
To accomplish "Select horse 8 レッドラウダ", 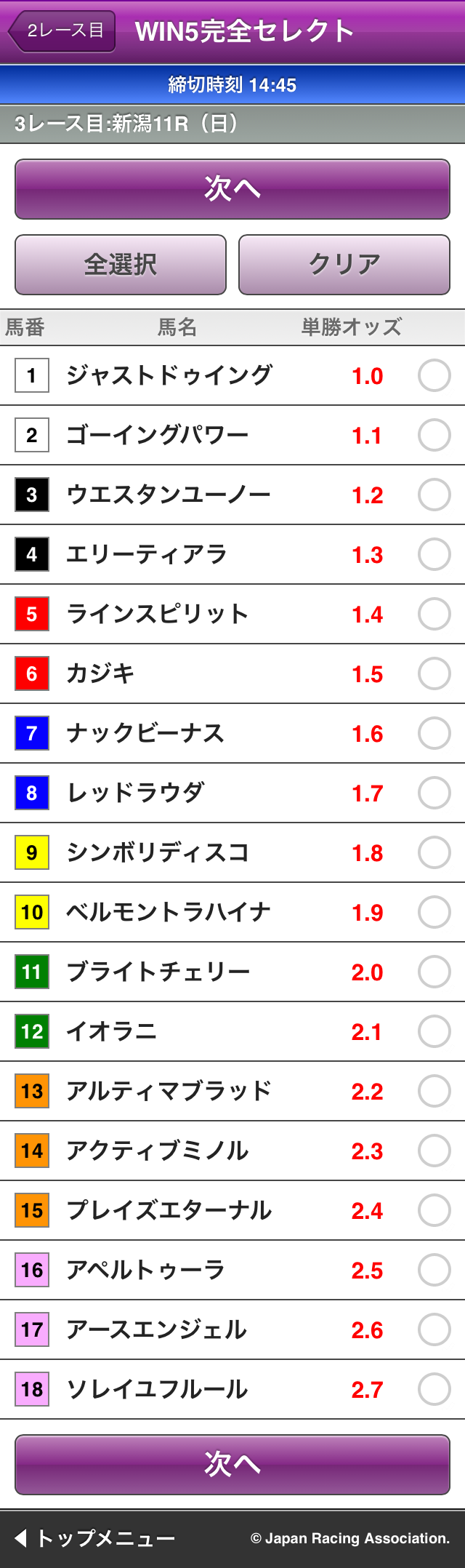I will [434, 793].
